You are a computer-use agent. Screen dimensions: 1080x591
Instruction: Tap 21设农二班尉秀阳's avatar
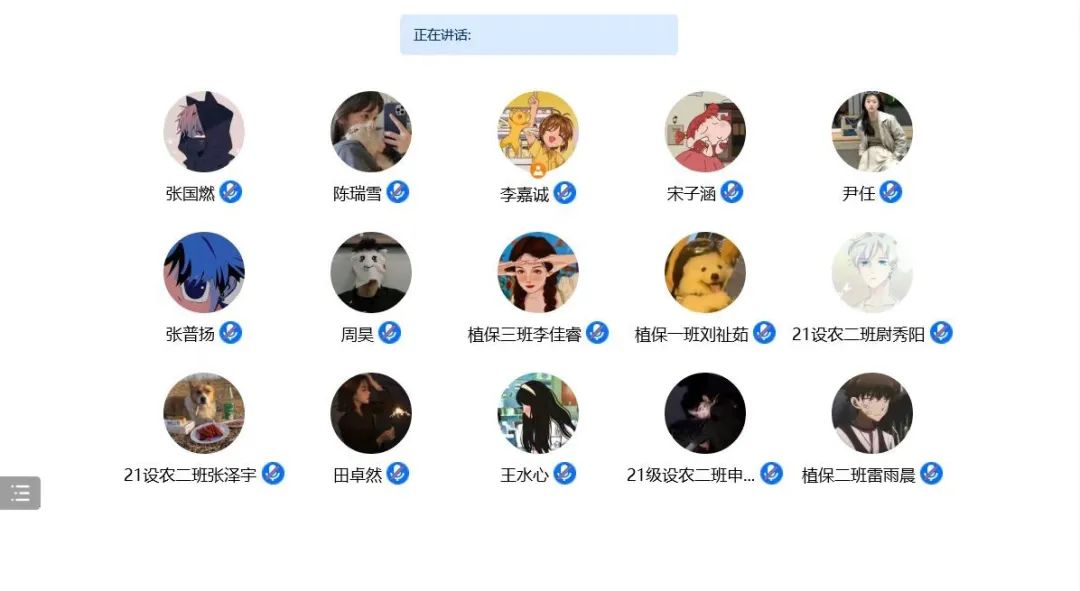coord(872,273)
